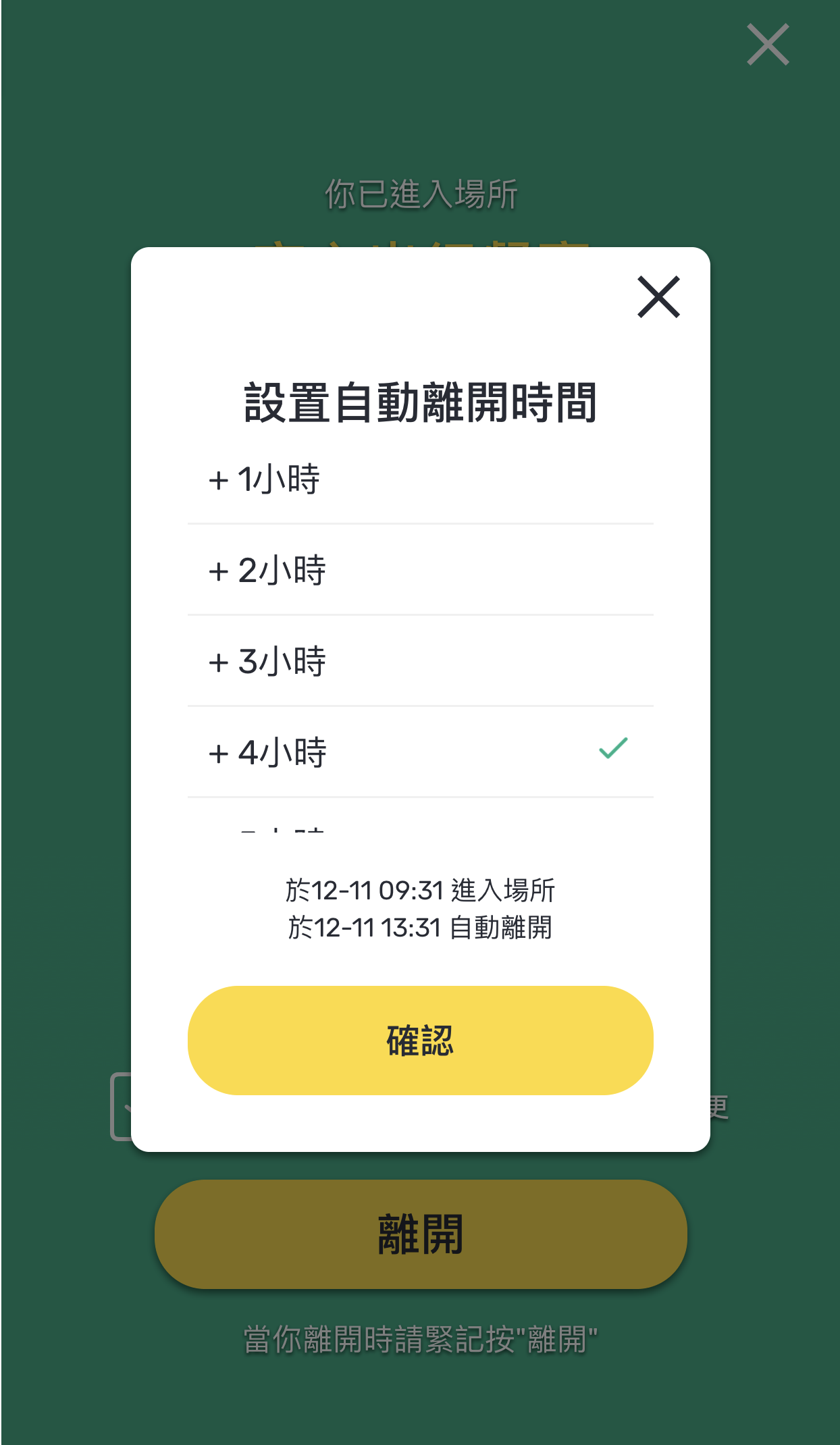Confirm with the 確認 button
Viewport: 840px width, 1445px height.
420,1040
